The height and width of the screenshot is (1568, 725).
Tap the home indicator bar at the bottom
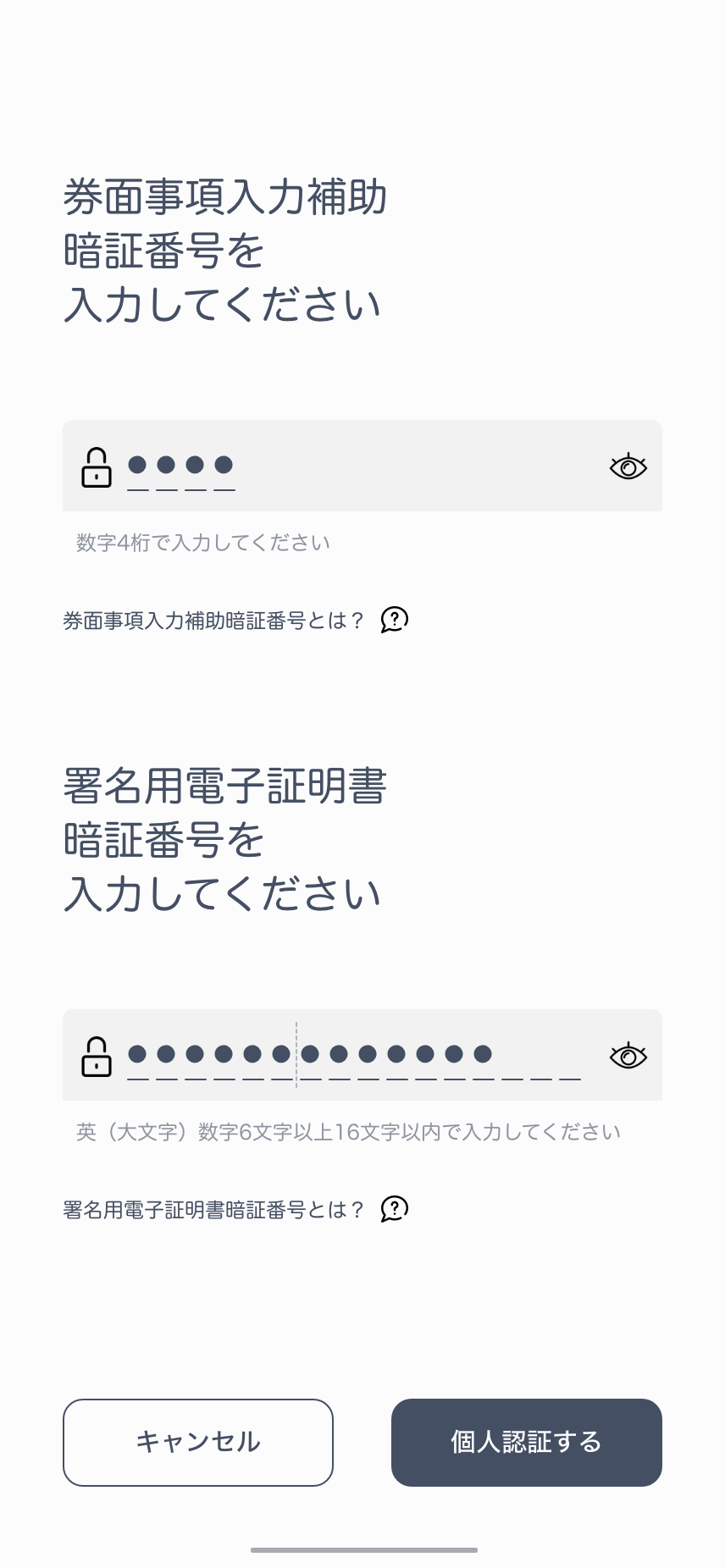(362, 1550)
